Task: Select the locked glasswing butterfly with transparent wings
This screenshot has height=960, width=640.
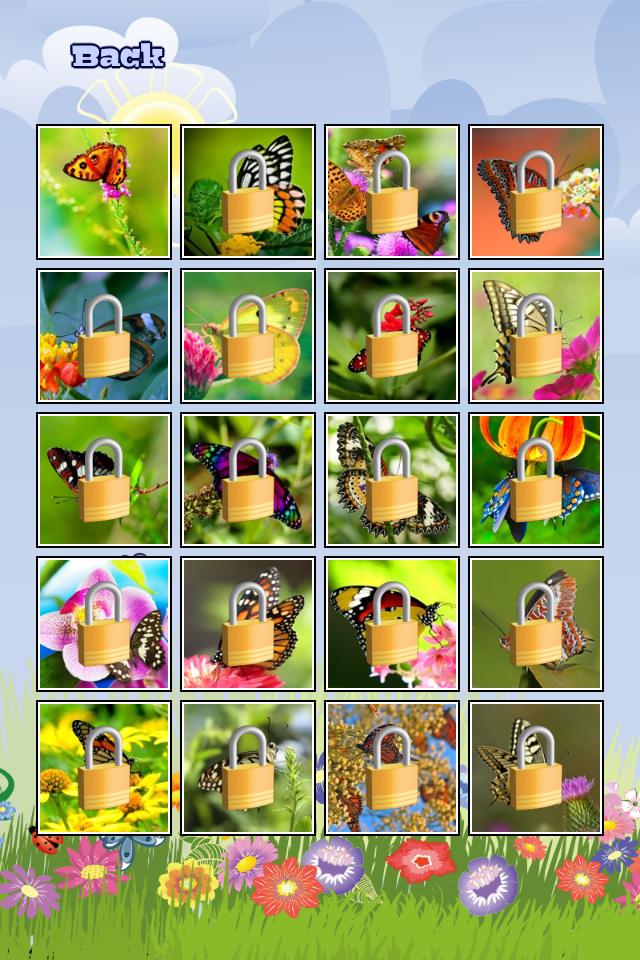Action: click(104, 335)
